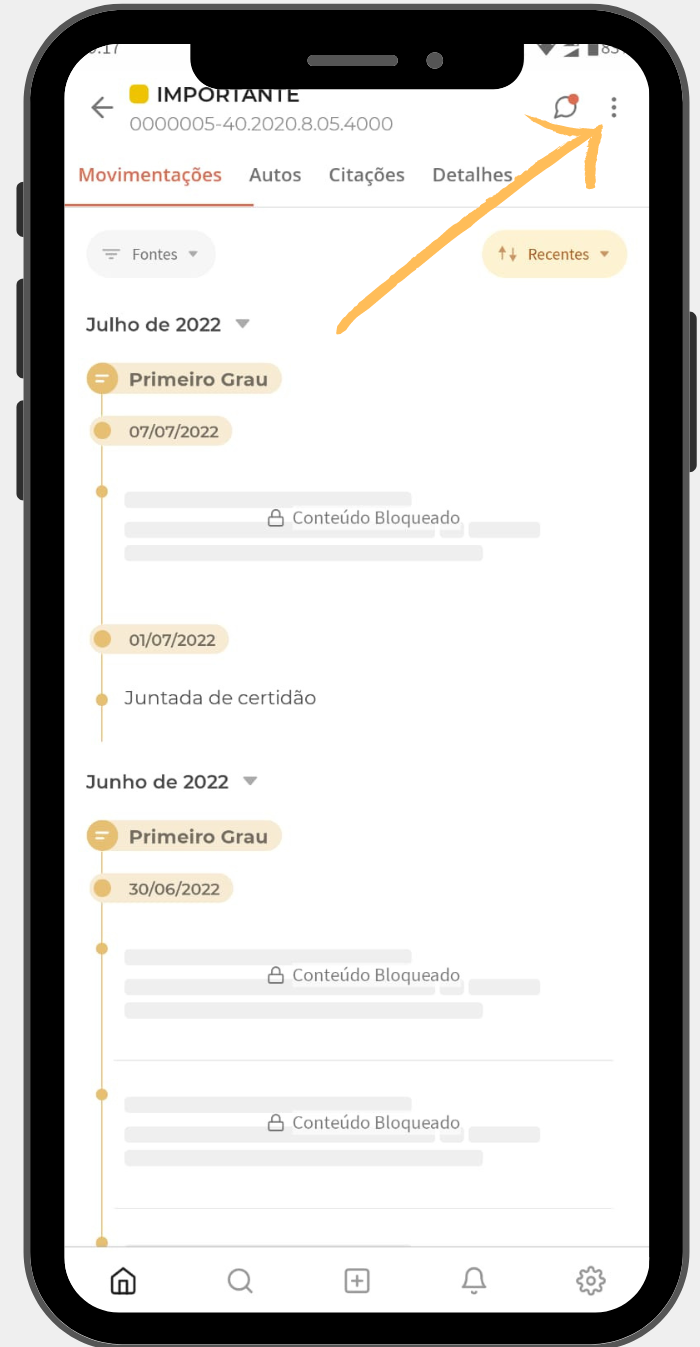Screen dimensions: 700x1347
Task: Select the Movimentações tab
Action: click(x=150, y=175)
